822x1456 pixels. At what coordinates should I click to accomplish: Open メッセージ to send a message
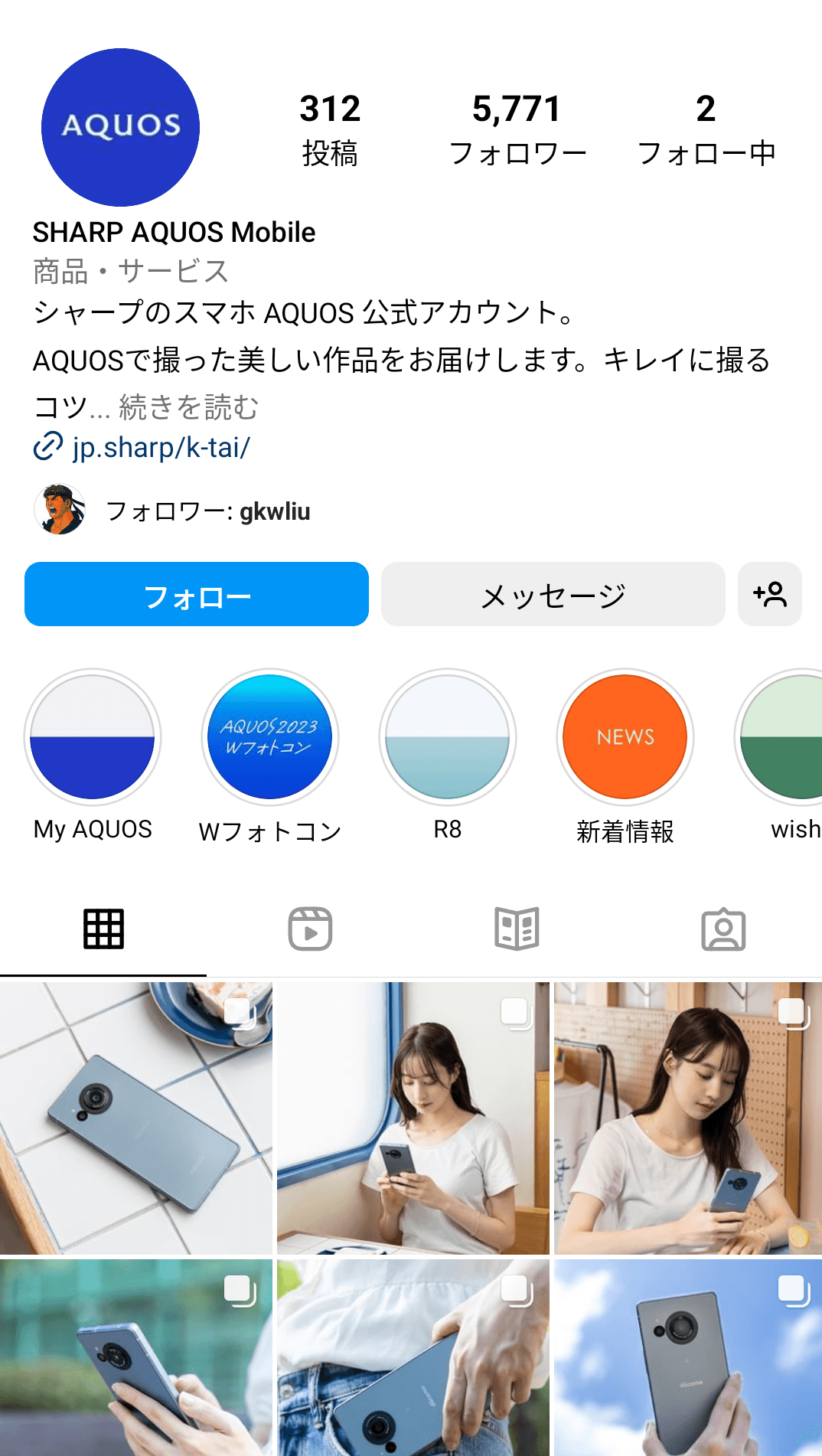pyautogui.click(x=553, y=594)
